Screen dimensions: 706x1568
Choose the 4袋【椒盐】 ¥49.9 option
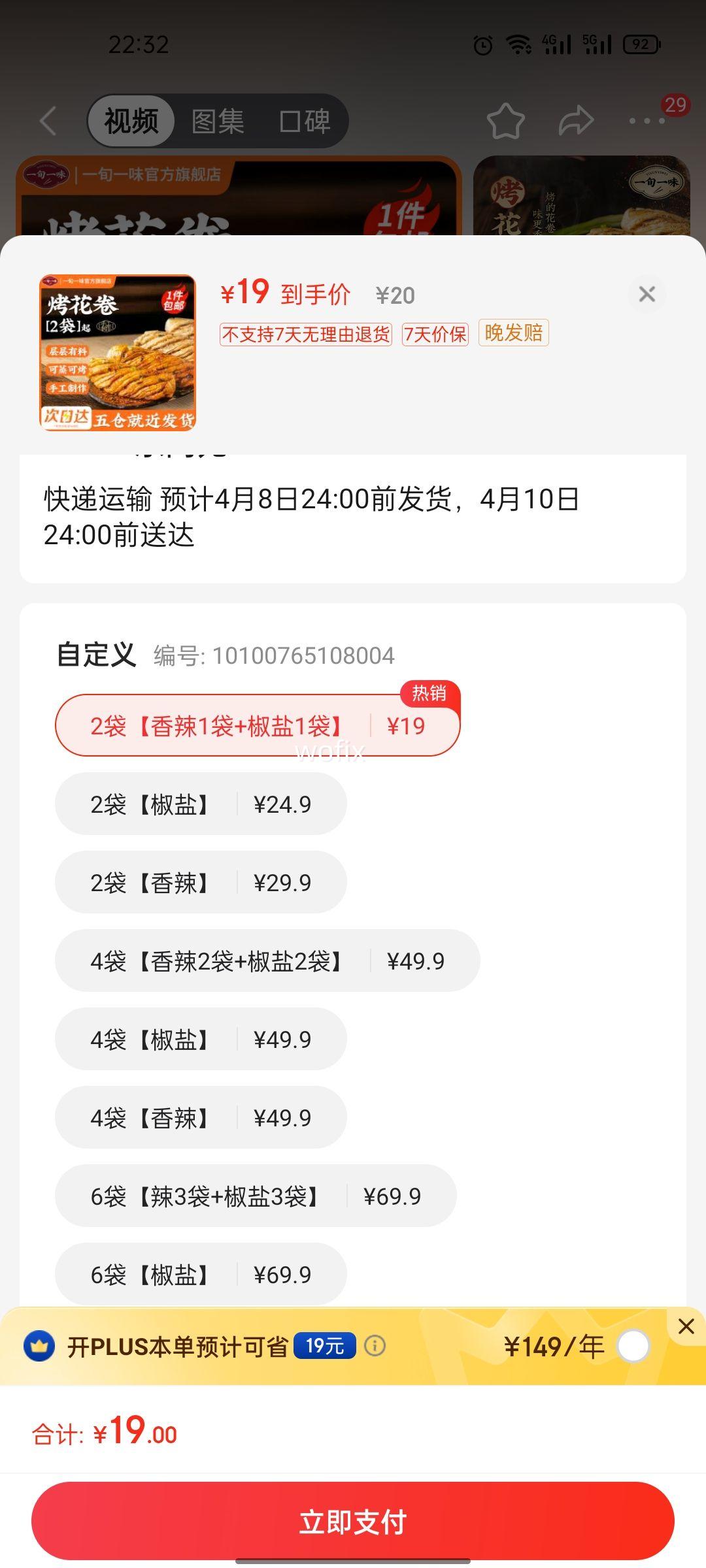pyautogui.click(x=201, y=1039)
